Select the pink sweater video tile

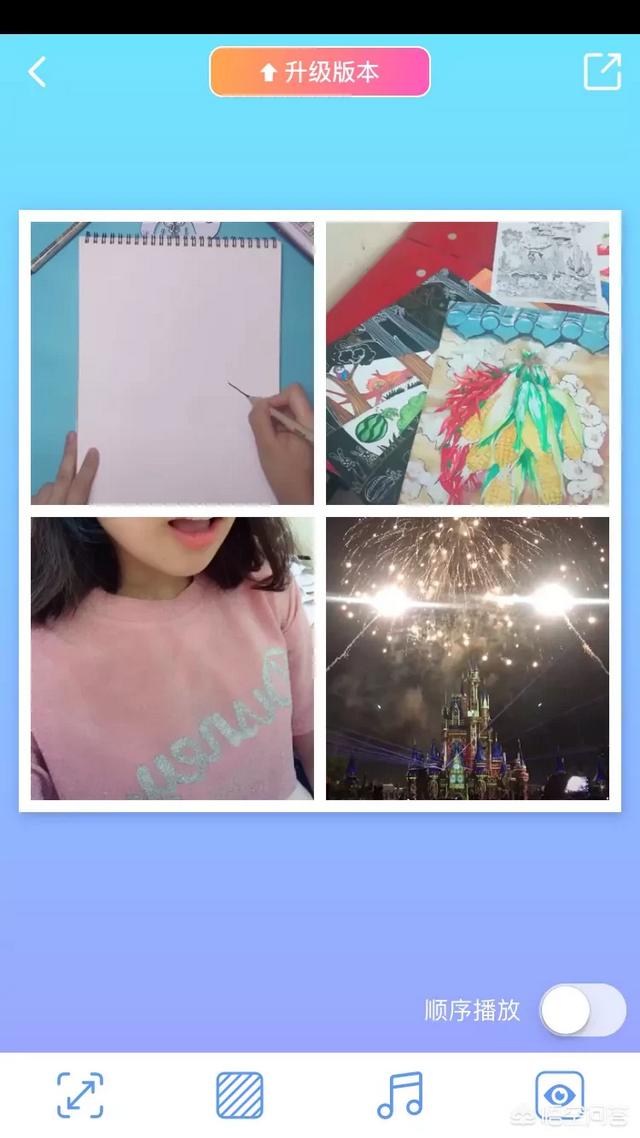[172, 658]
